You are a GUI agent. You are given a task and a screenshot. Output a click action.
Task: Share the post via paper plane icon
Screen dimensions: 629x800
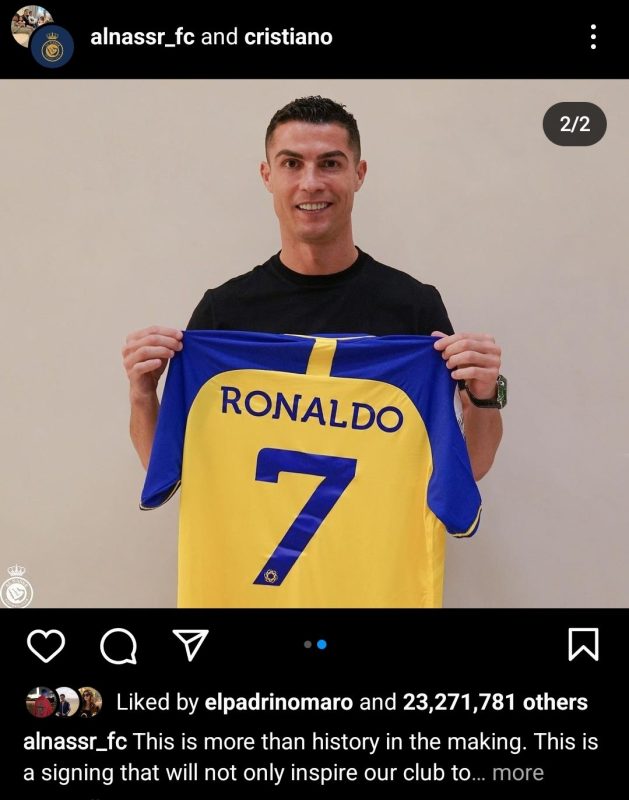tap(190, 645)
